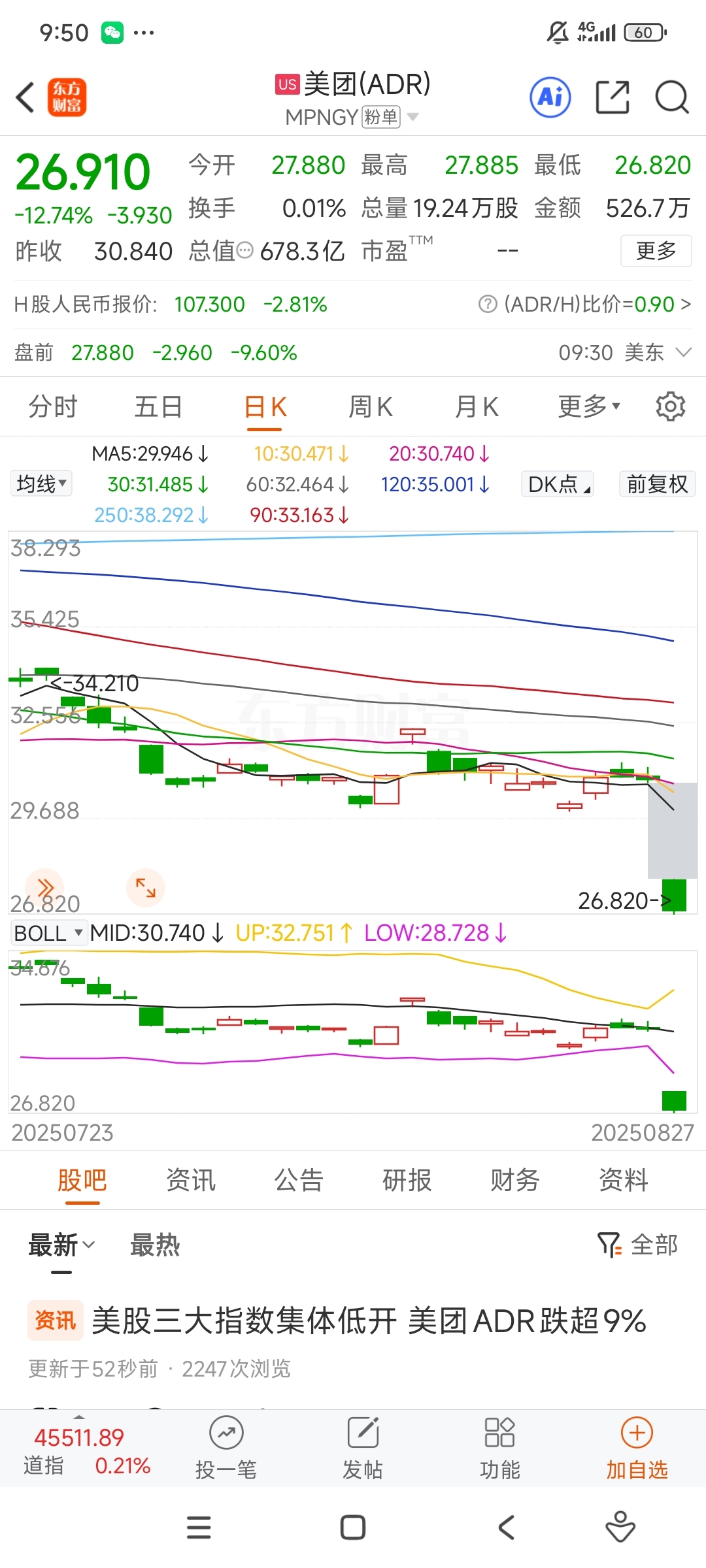
Task: Open the news post about 美团ADR跌超9%
Action: click(369, 1320)
